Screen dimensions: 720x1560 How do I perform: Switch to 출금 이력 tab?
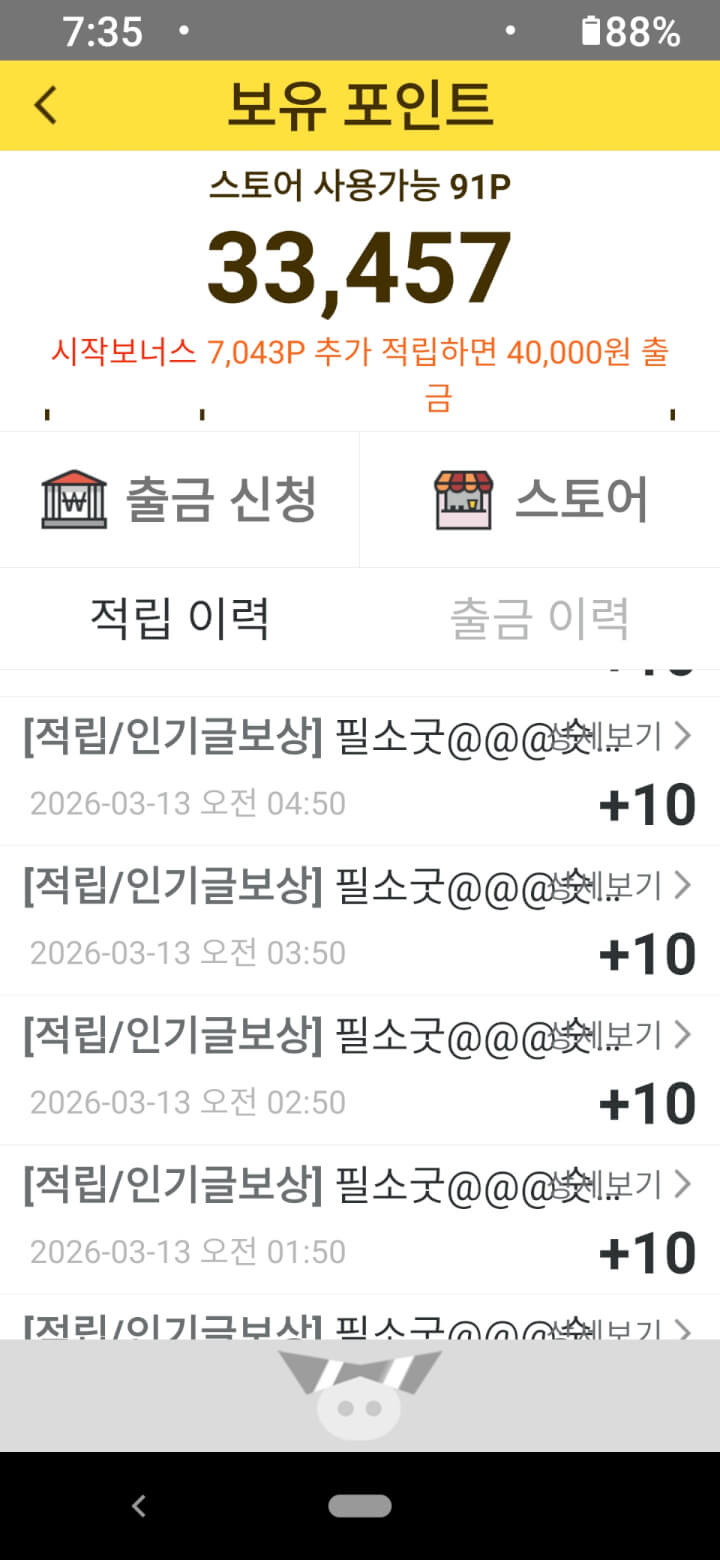(540, 619)
